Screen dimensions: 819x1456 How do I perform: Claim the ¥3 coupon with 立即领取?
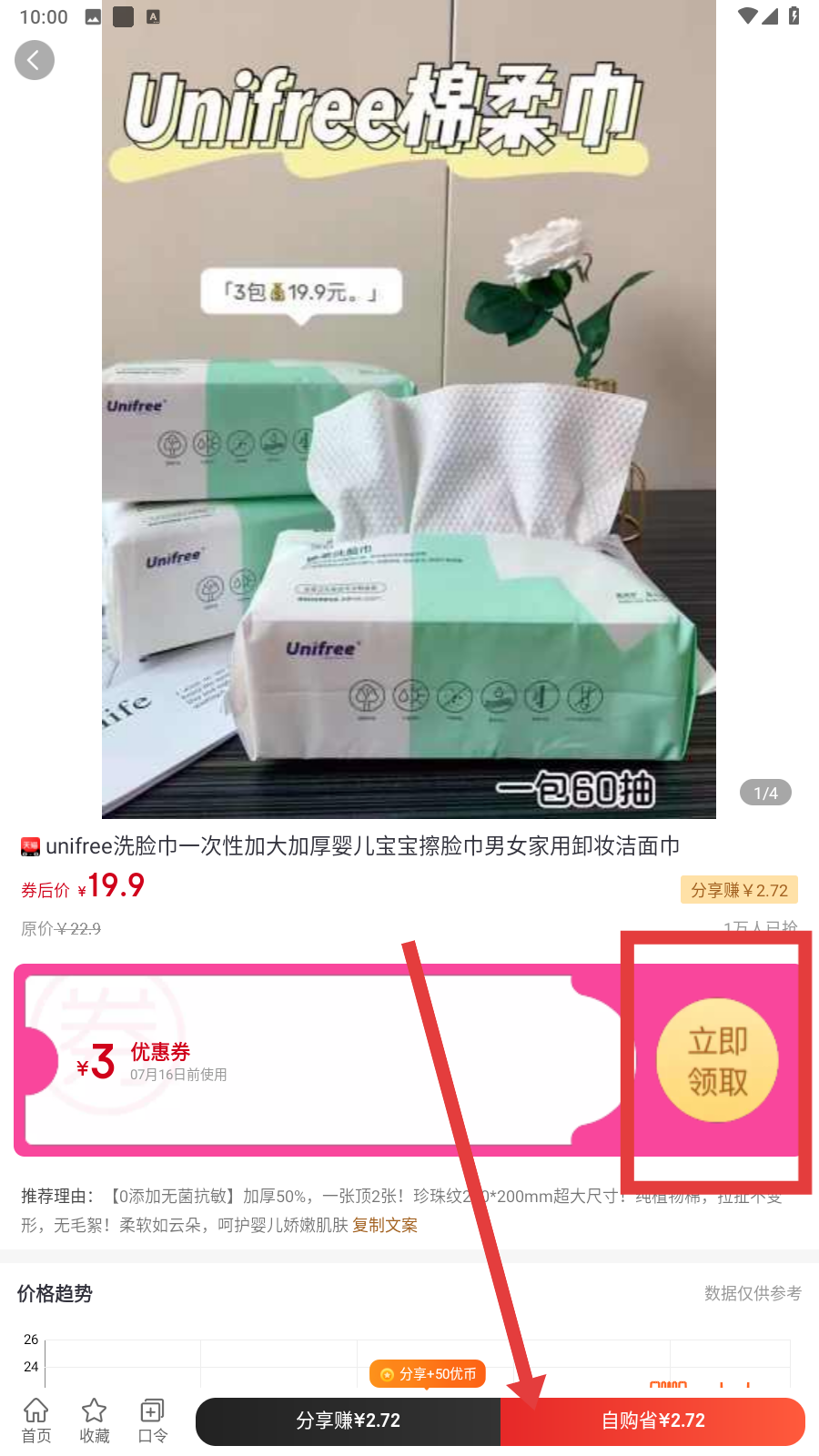coord(717,1060)
